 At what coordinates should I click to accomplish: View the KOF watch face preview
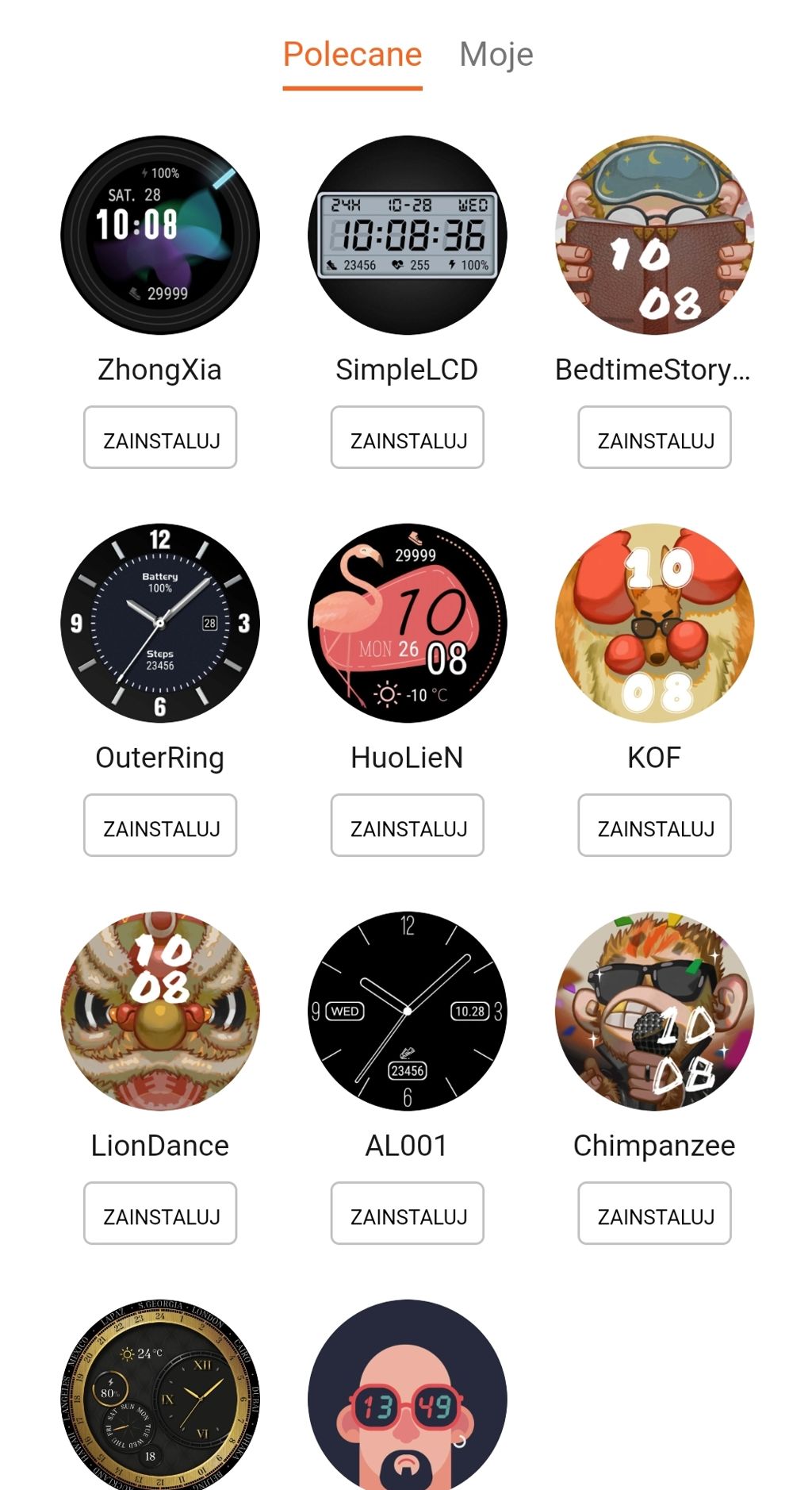(654, 623)
